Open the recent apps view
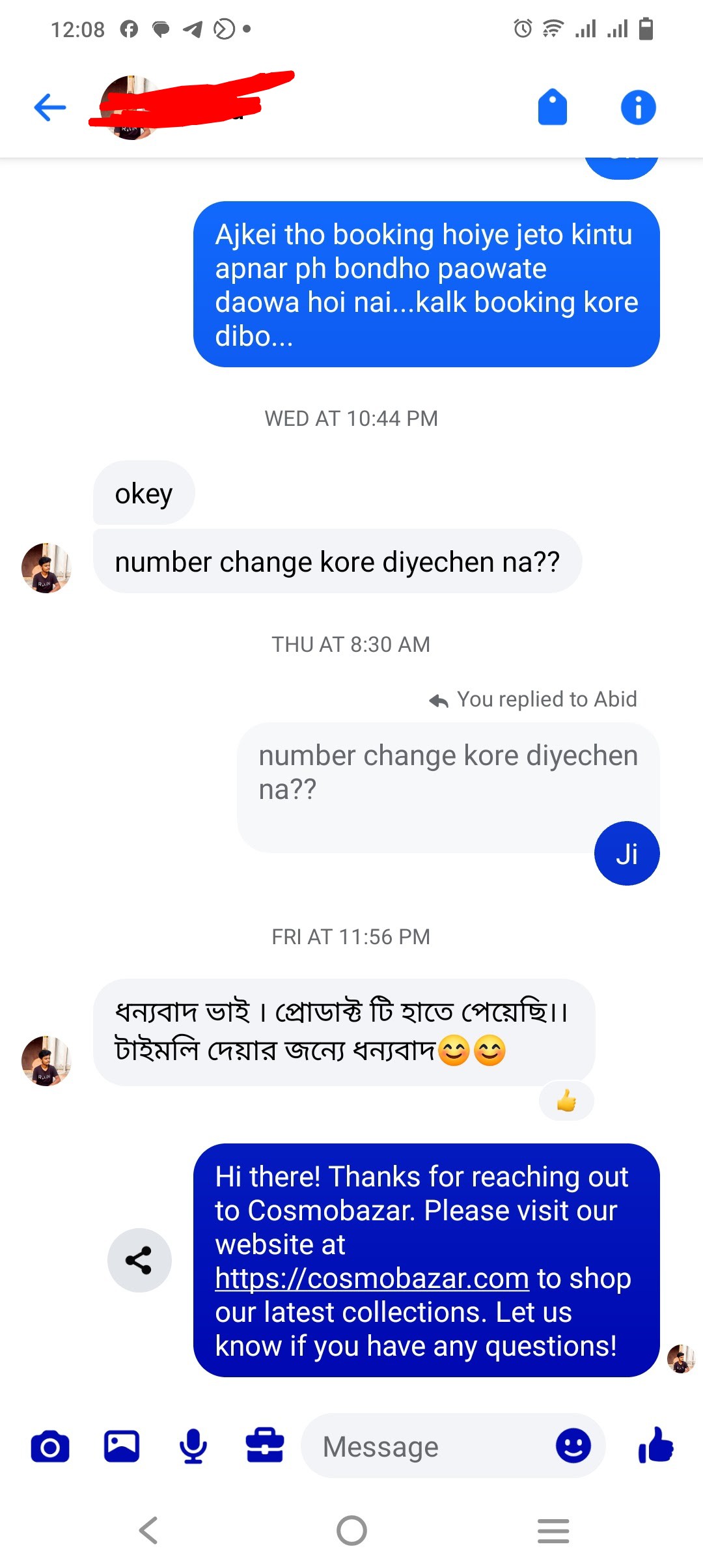This screenshot has height=1568, width=703. click(553, 1530)
